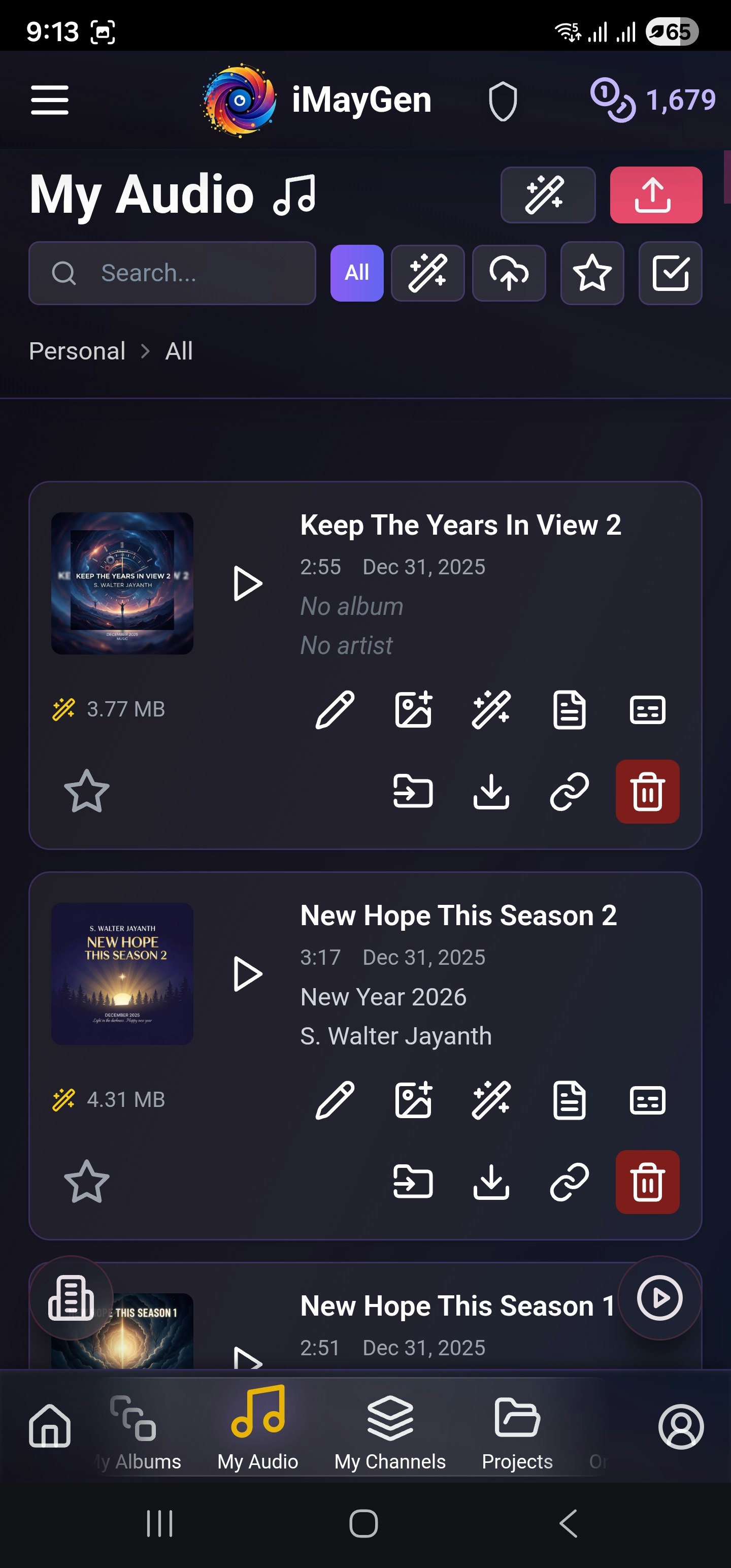Filter by uploaded audio cloud icon
The image size is (731, 1568).
pyautogui.click(x=509, y=273)
